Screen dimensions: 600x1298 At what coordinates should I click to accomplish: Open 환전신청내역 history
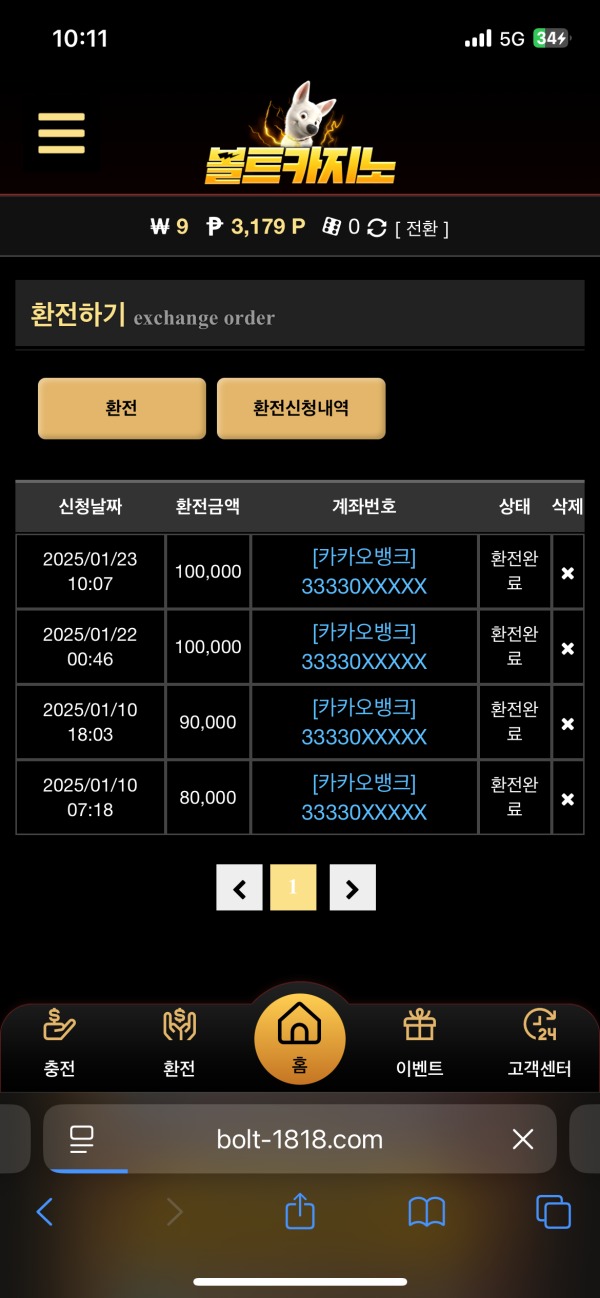click(x=301, y=408)
